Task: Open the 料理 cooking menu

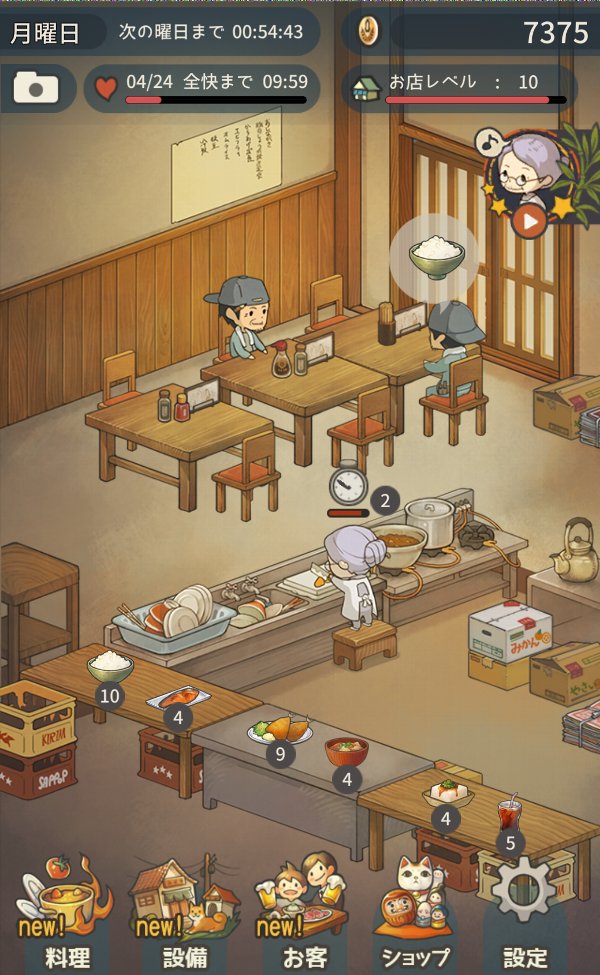Action: click(65, 915)
